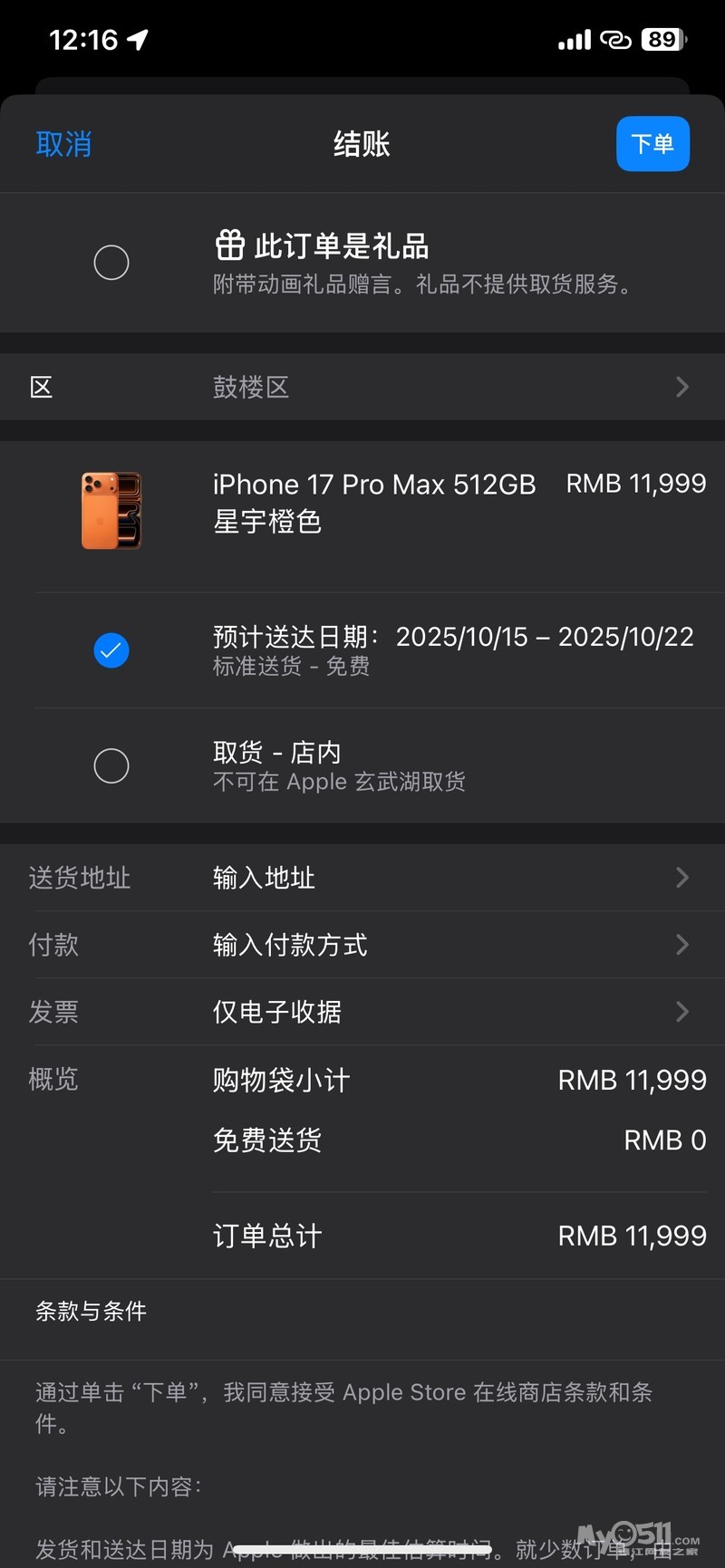Screen dimensions: 725x1568
Task: Mark this order as a gift (此订单是礼品)
Action: pos(111,263)
